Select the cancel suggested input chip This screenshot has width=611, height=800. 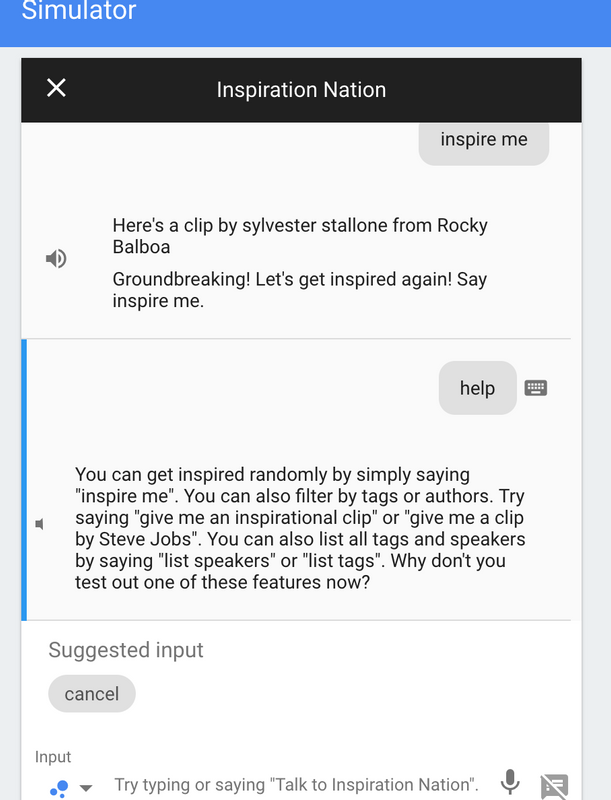pyautogui.click(x=91, y=694)
